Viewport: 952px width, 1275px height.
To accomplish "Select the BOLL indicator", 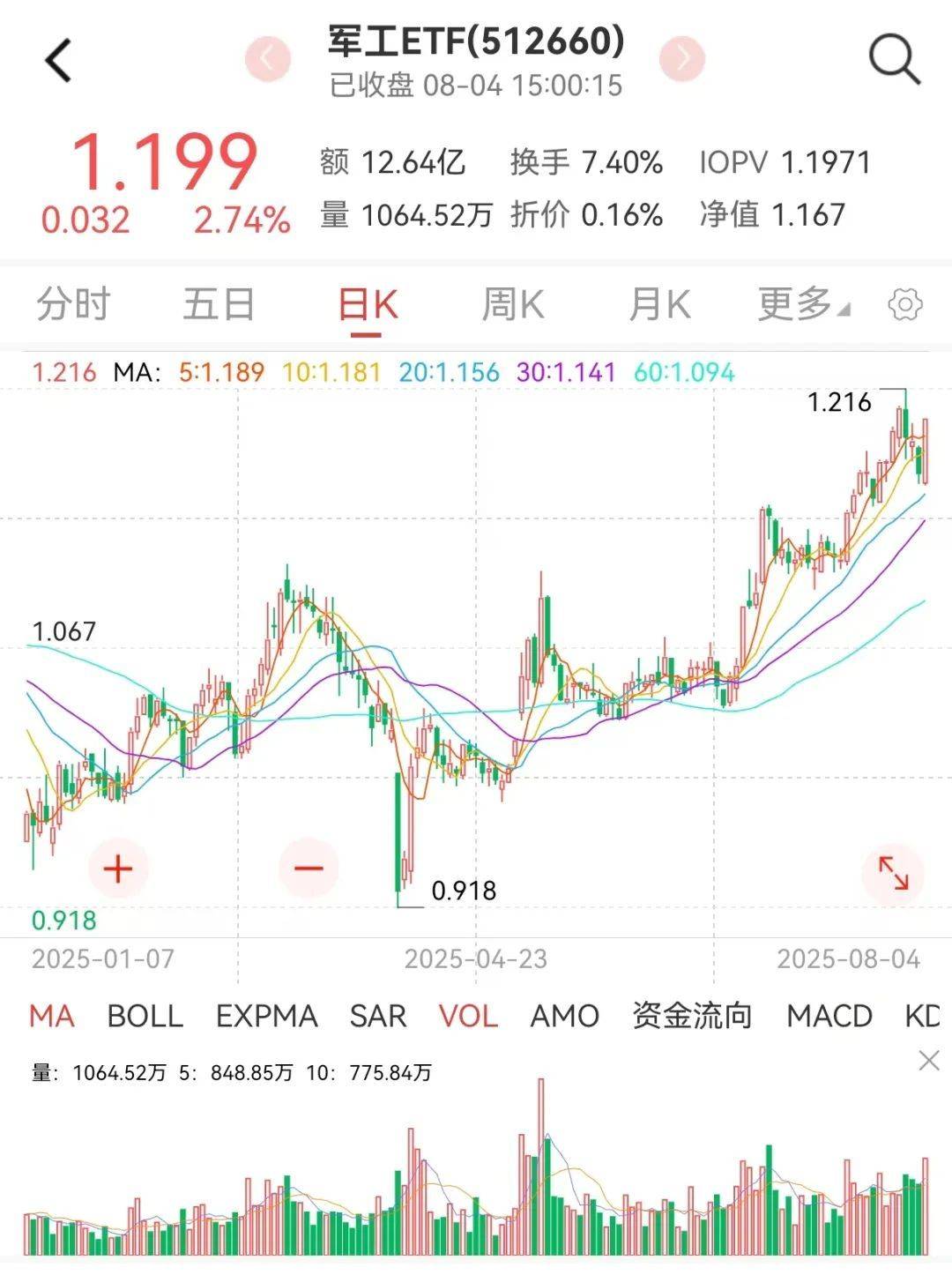I will 145,1017.
